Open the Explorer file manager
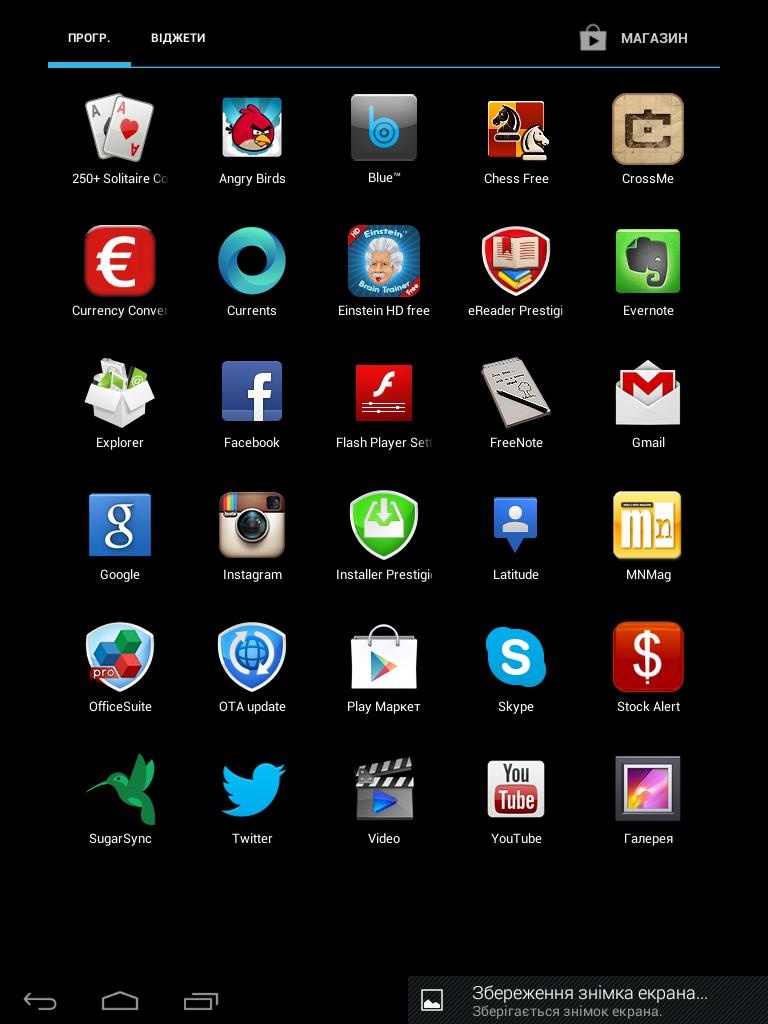The image size is (768, 1024). point(120,393)
